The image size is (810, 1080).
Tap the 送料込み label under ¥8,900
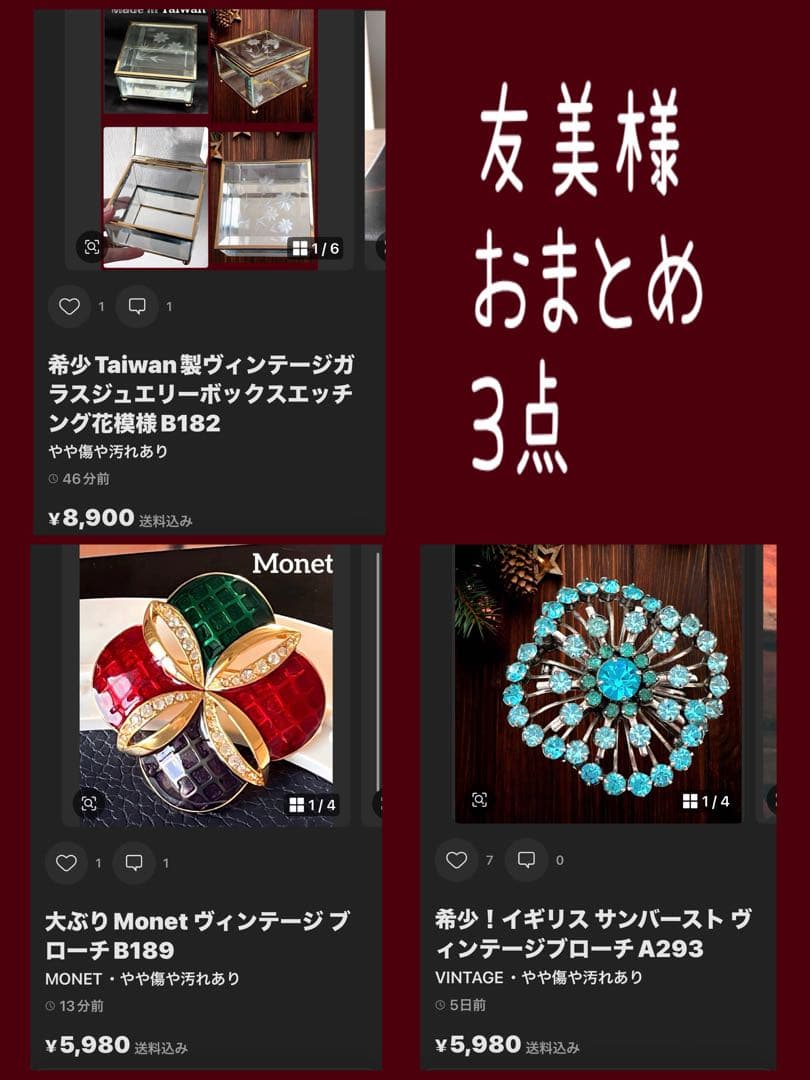(x=168, y=522)
